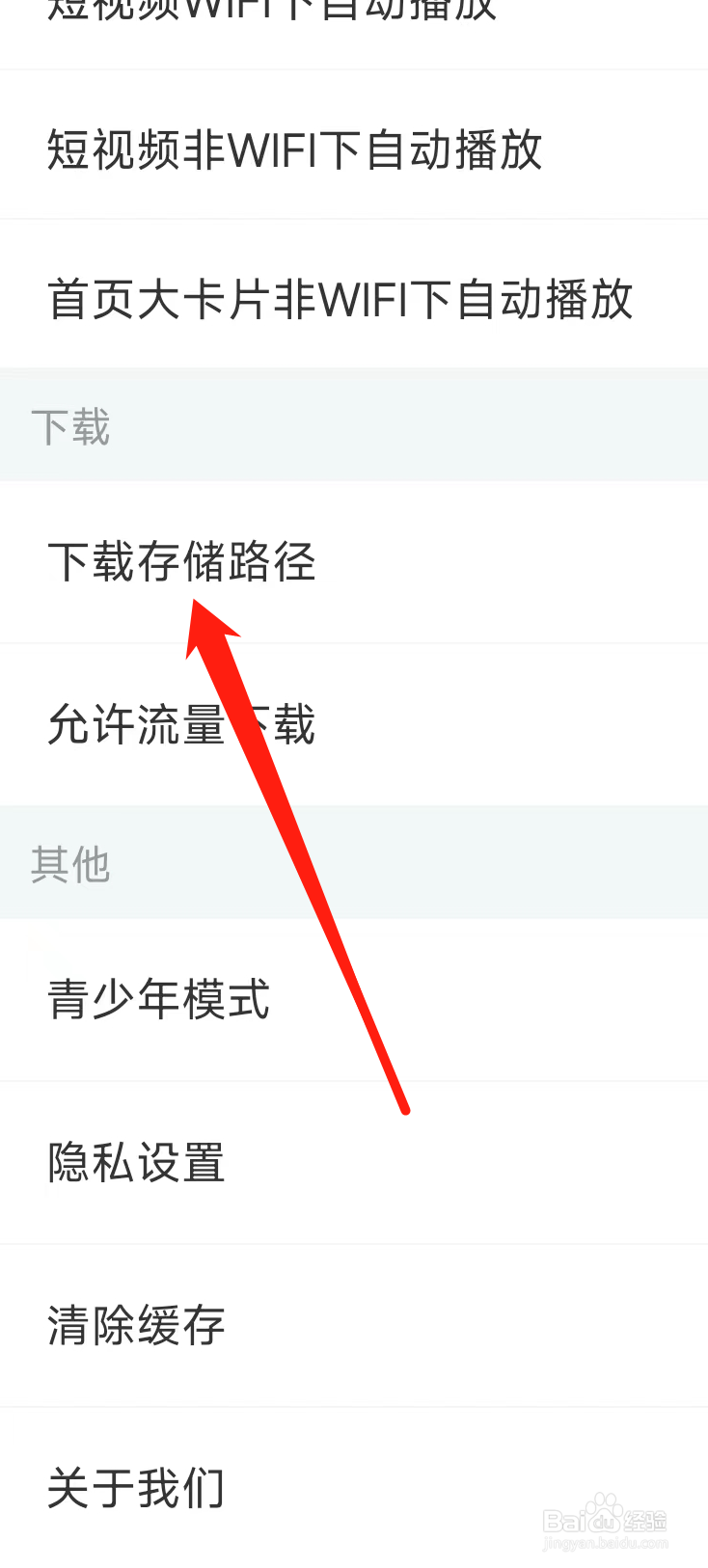This screenshot has width=708, height=1568.
Task: Click the 其他 section header
Action: (x=70, y=864)
